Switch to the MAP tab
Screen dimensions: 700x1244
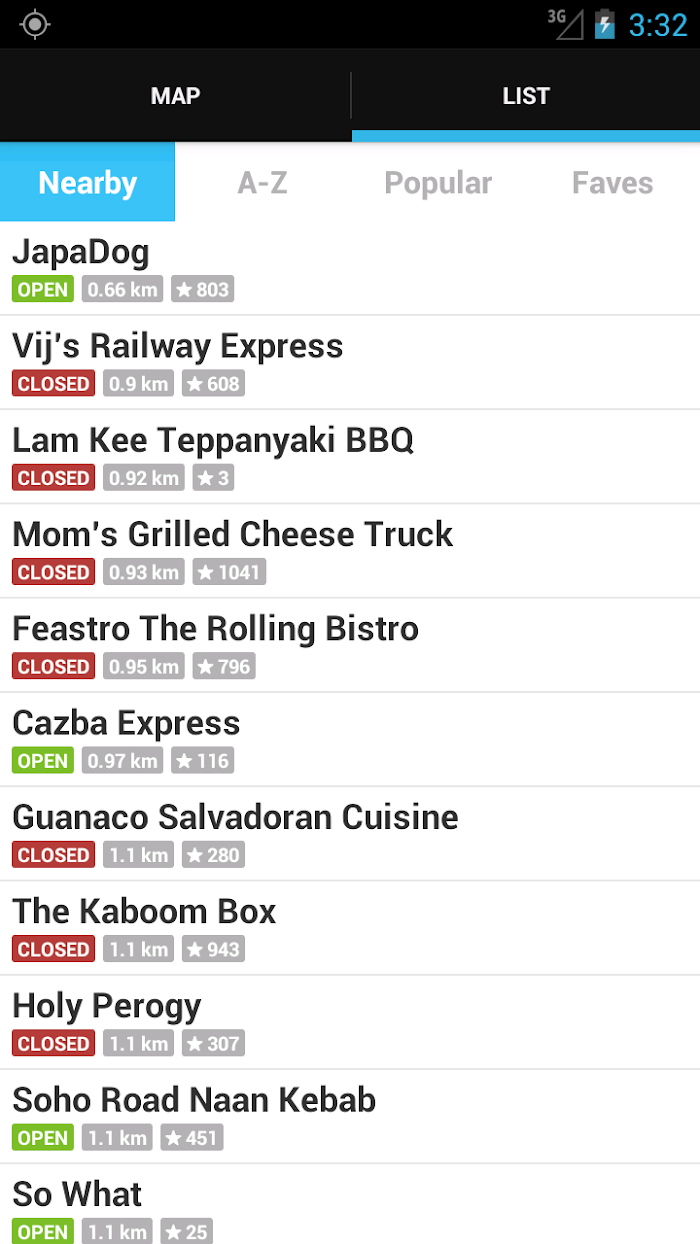(x=175, y=96)
